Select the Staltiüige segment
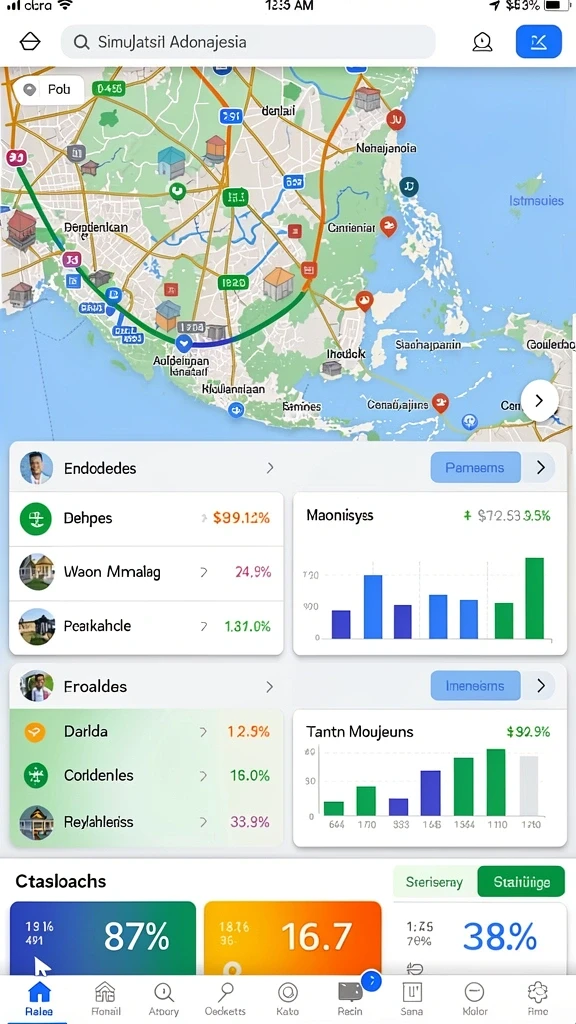This screenshot has height=1024, width=576. tap(521, 882)
